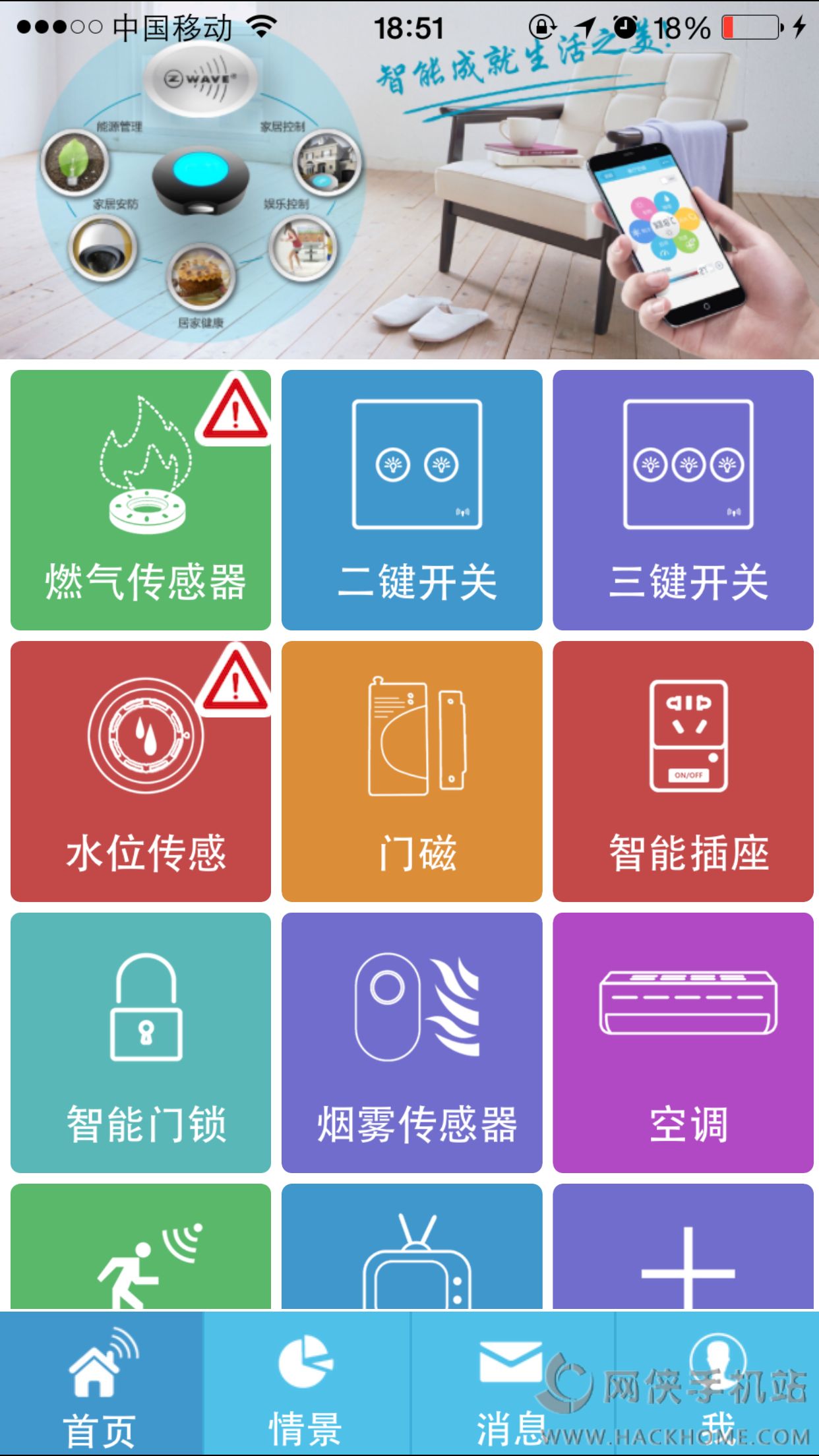Screen dimensions: 819x1456
Task: Open the 烟雾传感器 smoke sensor tile
Action: pos(411,1042)
